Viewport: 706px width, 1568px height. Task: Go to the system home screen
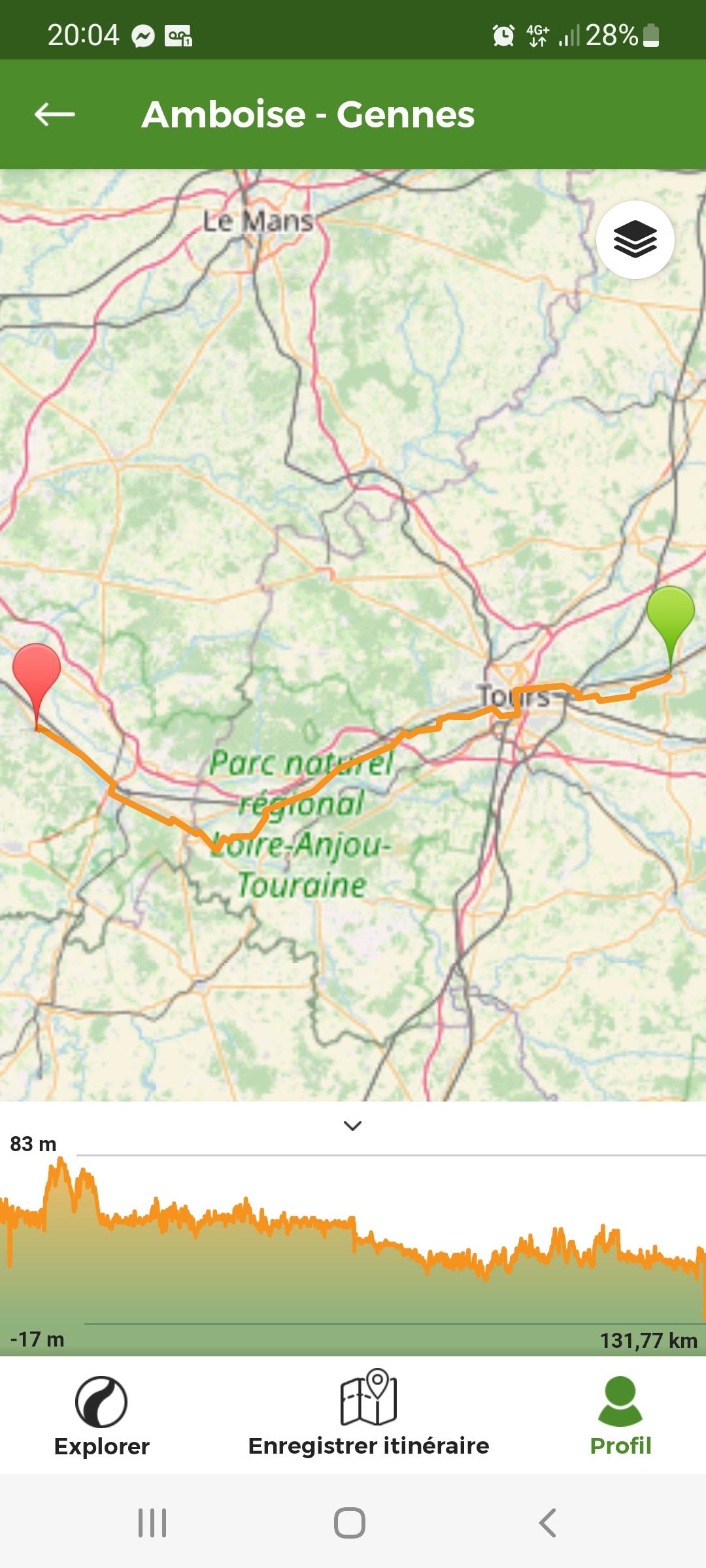pos(350,1523)
